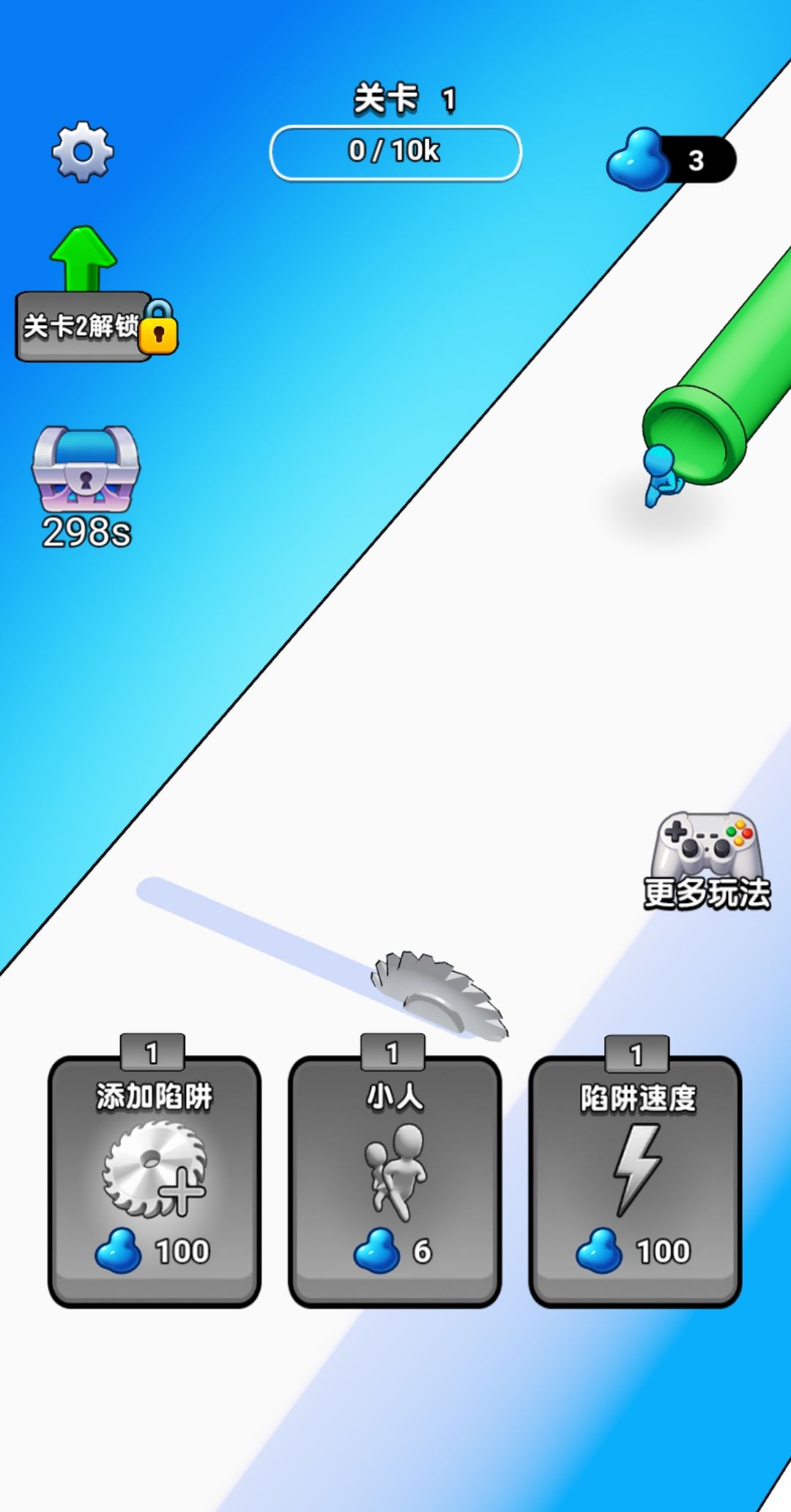Image resolution: width=791 pixels, height=1512 pixels.
Task: Tap the locked 关卡2解锁 button
Action: tap(94, 327)
